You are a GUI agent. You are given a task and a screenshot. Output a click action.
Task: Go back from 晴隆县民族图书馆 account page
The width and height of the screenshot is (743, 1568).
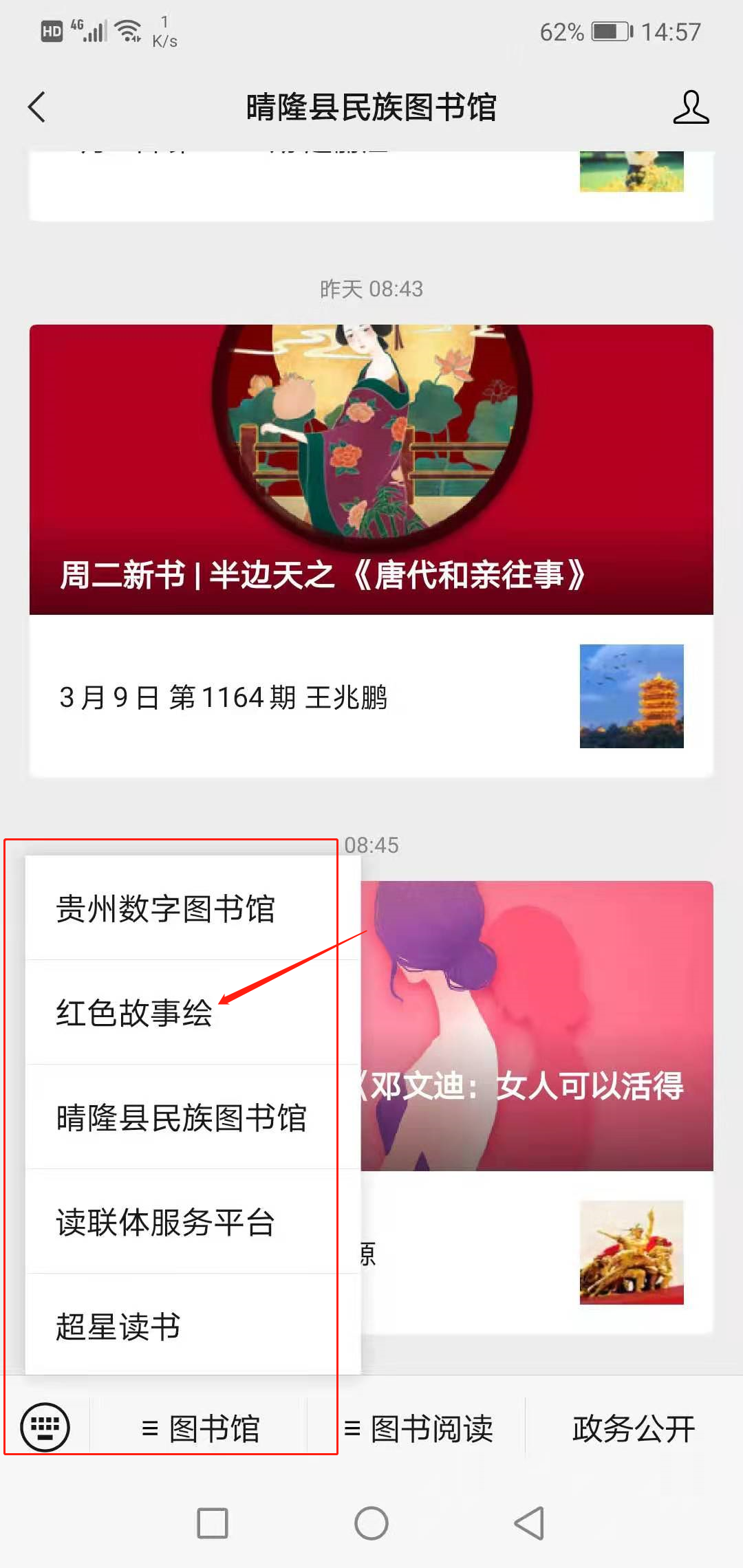tap(37, 107)
